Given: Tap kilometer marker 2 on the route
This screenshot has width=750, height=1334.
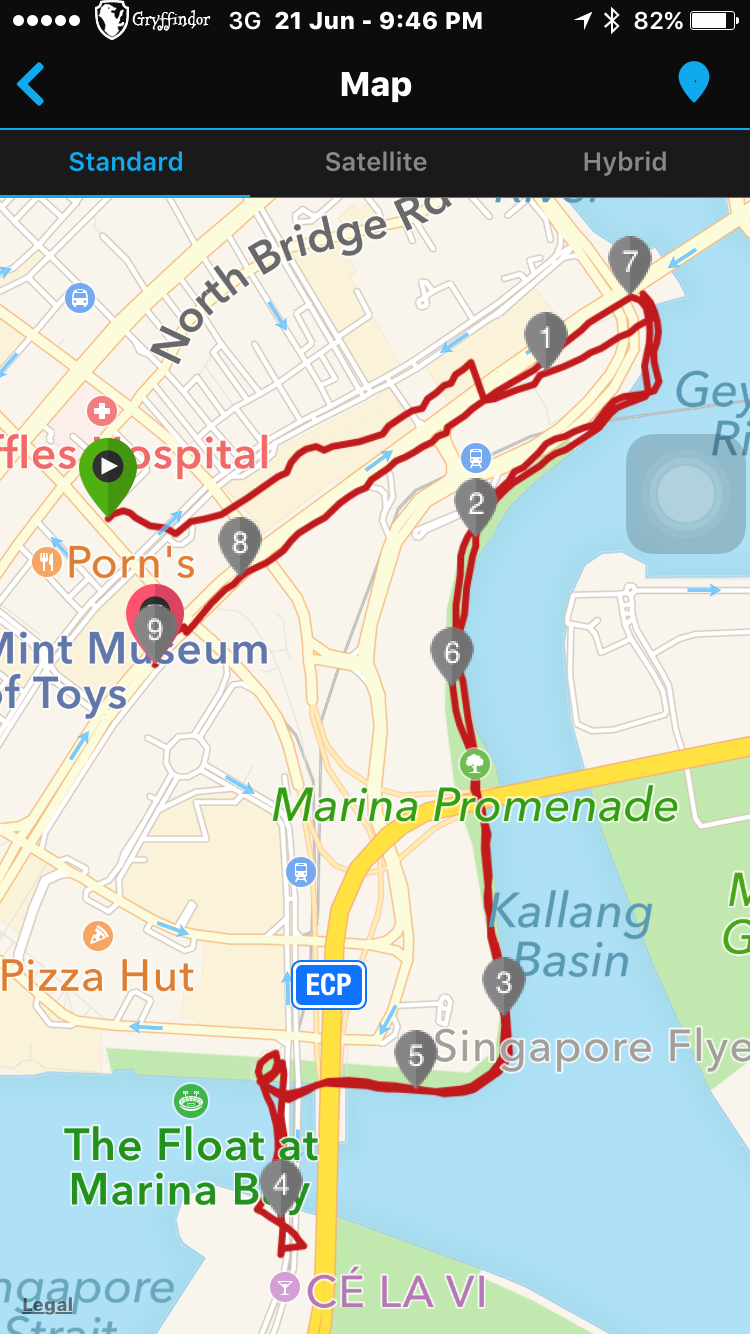Looking at the screenshot, I should coord(476,503).
